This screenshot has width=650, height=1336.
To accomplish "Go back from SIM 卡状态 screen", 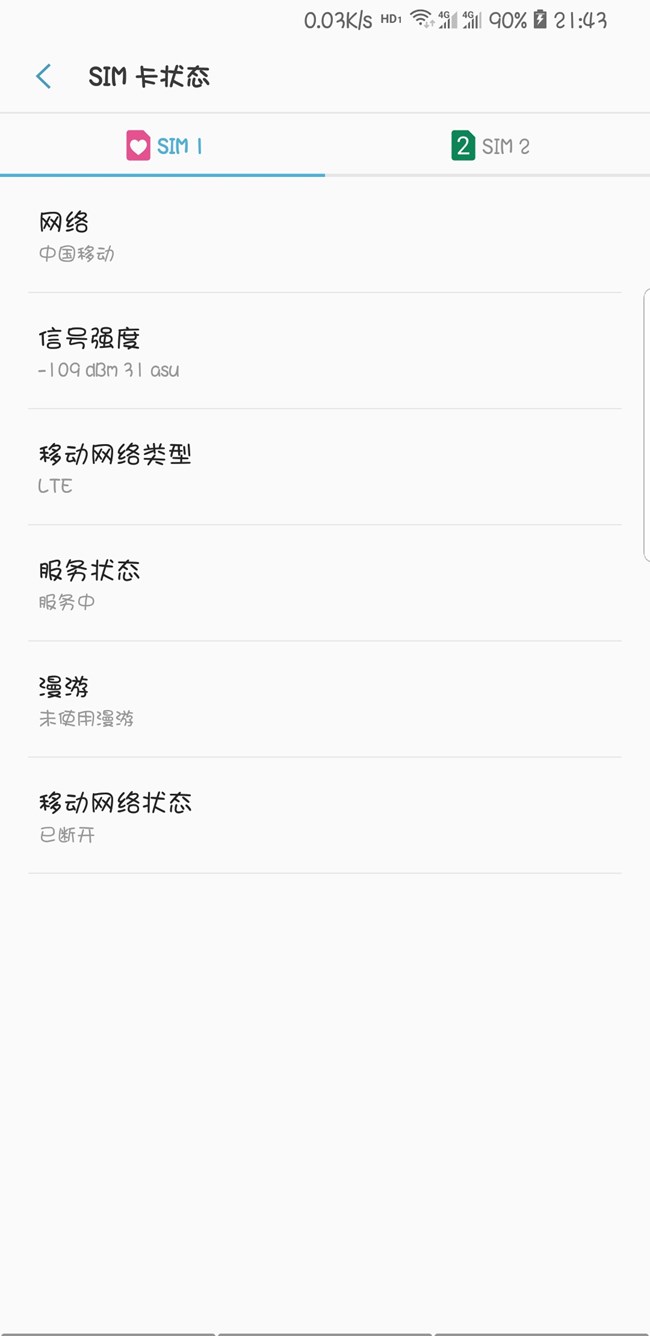I will [x=43, y=77].
